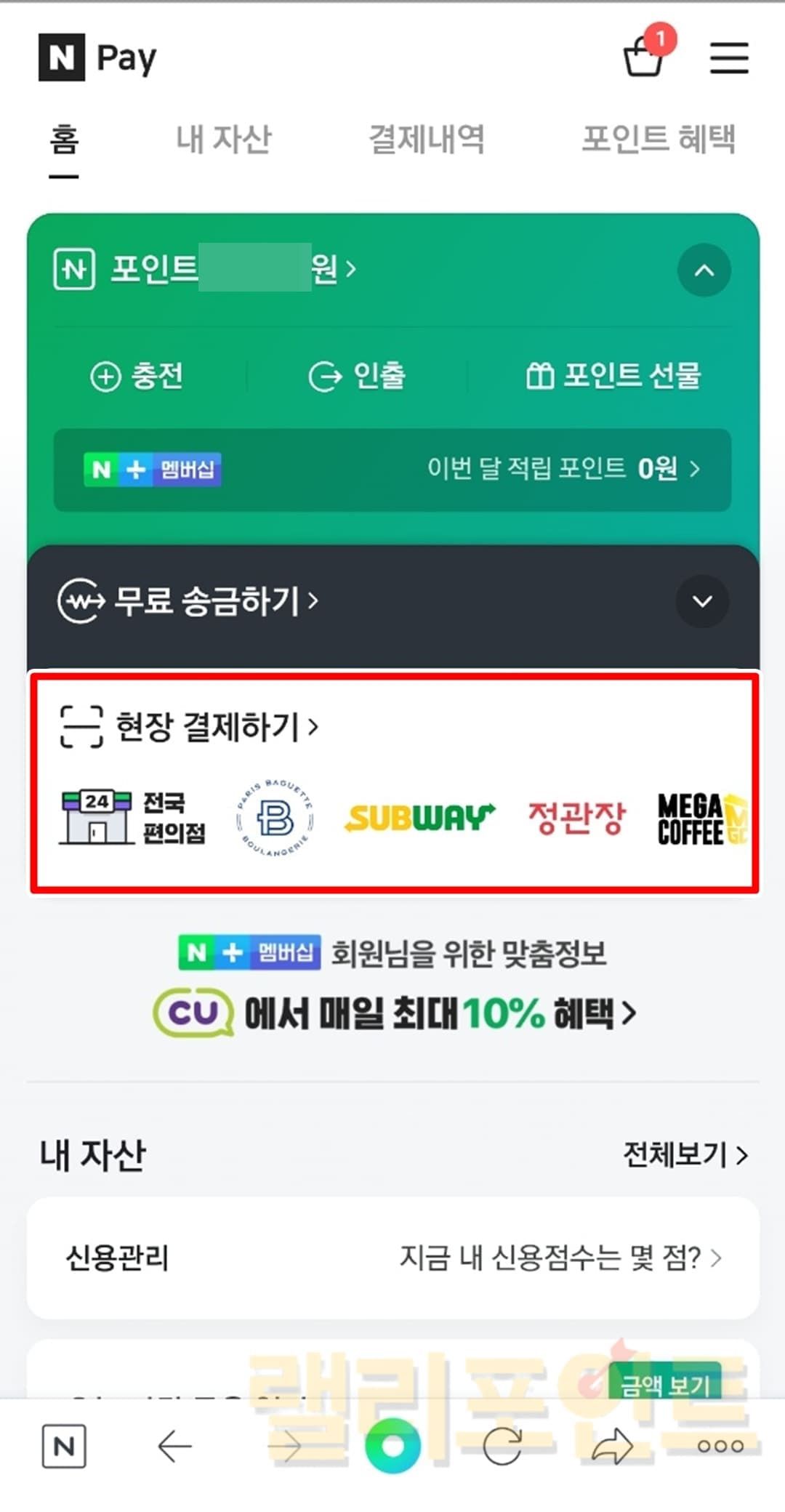785x1512 pixels.
Task: View 이번 달 적립 포인트 membership row
Action: 392,470
